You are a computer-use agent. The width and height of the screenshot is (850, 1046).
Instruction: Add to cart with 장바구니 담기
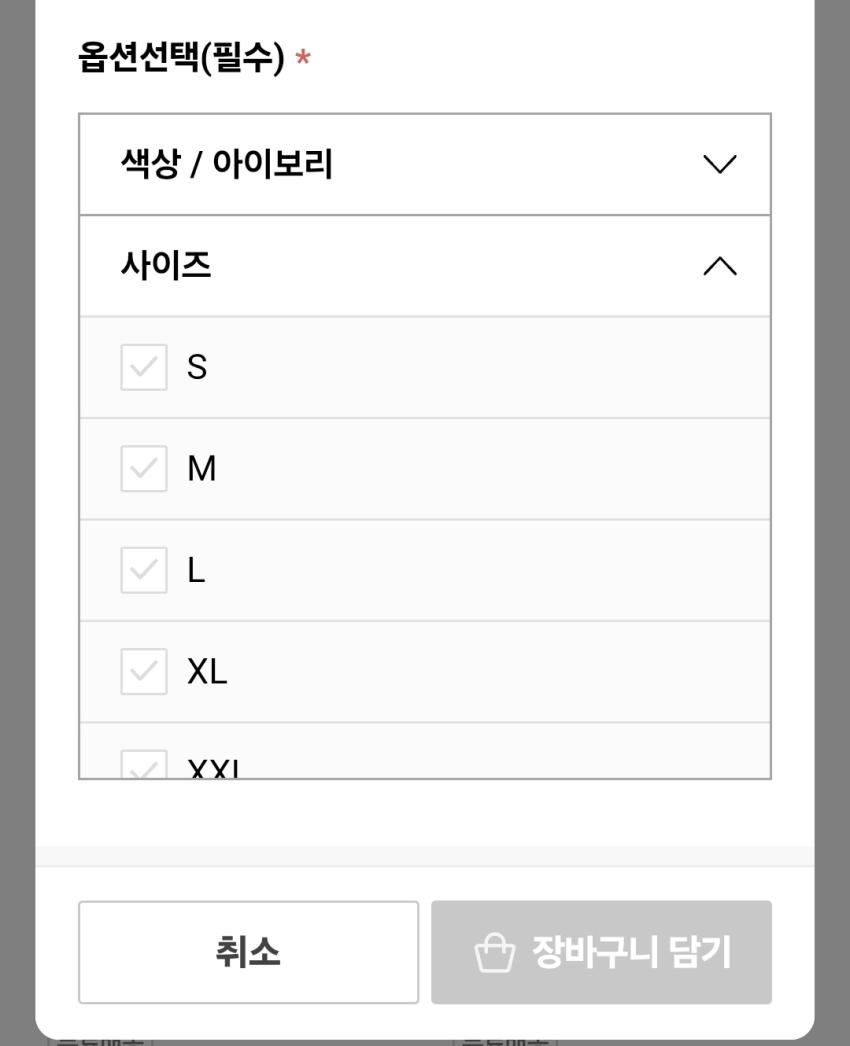click(x=601, y=952)
